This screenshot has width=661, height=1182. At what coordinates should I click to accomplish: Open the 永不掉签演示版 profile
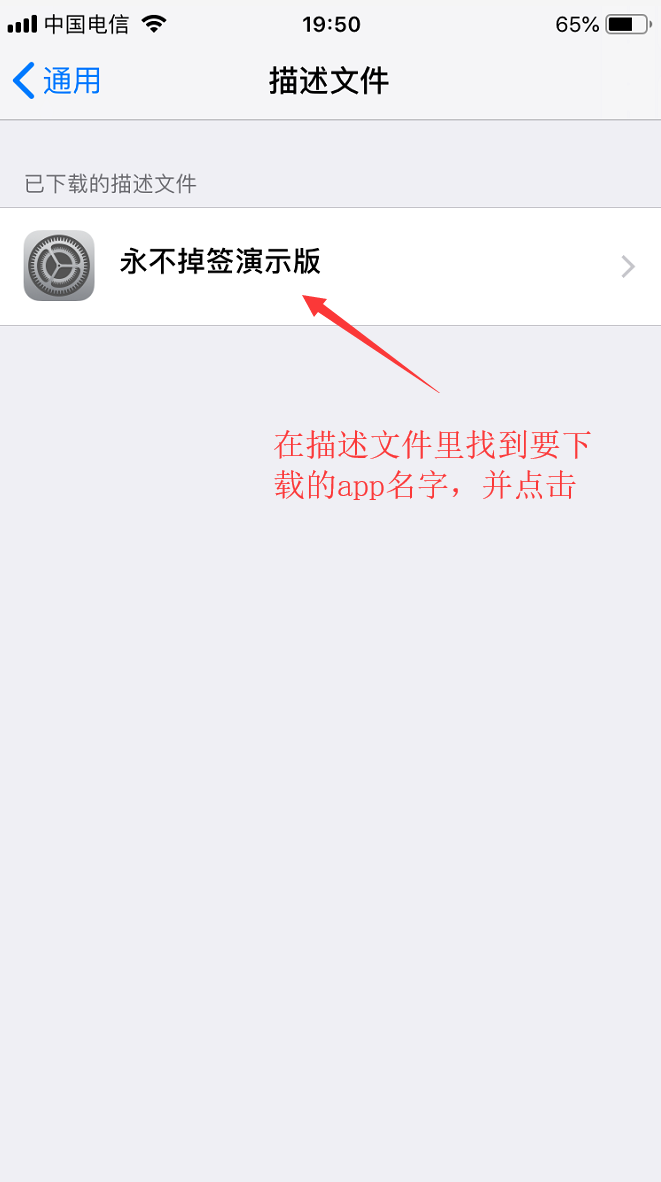pyautogui.click(x=330, y=265)
